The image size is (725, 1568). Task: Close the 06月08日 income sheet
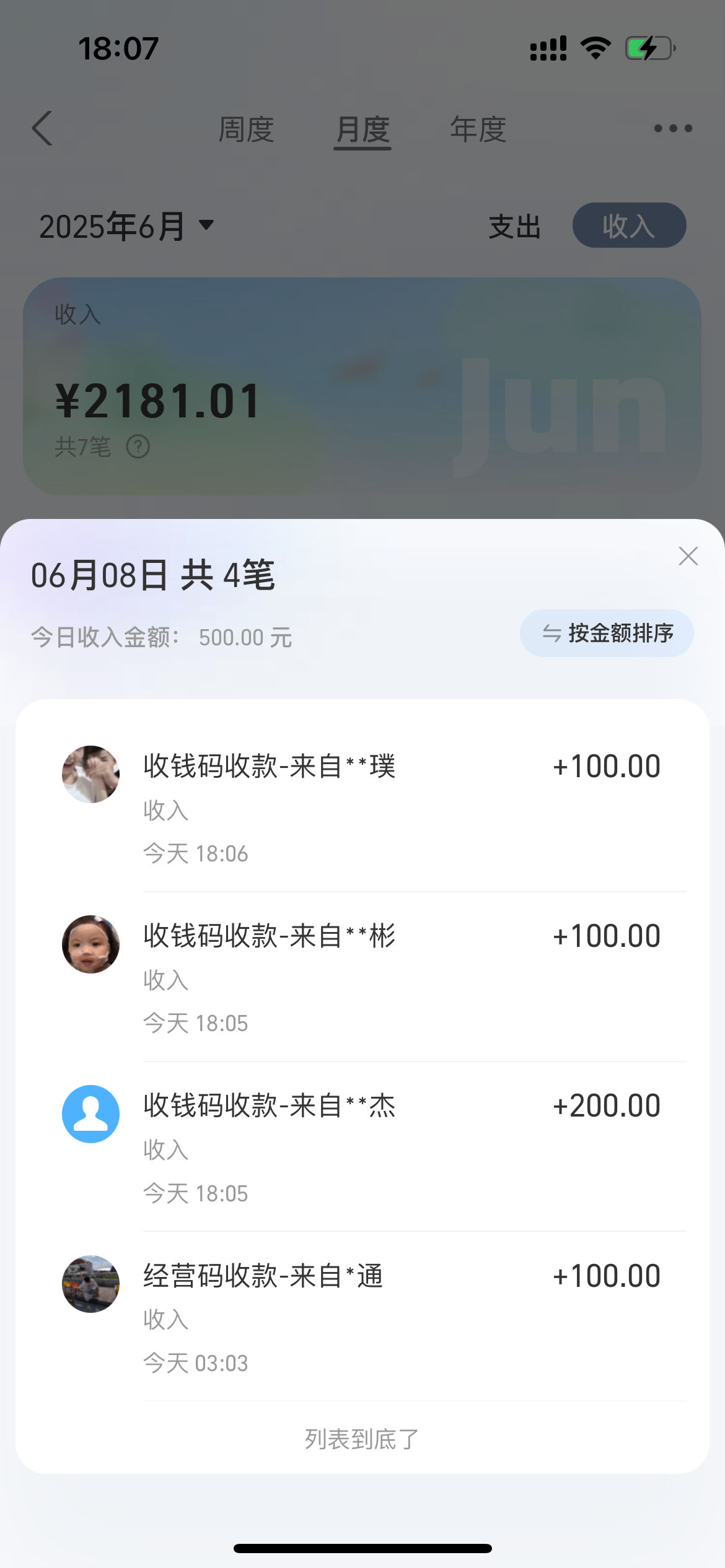[688, 556]
